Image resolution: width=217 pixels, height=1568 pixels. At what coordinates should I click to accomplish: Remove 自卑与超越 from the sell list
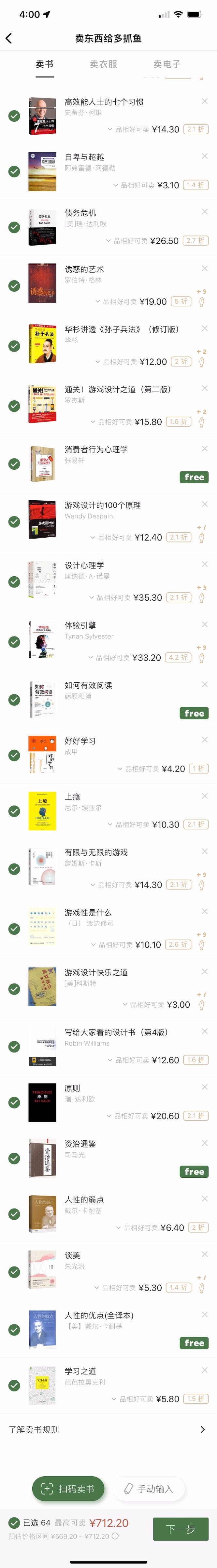pyautogui.click(x=204, y=156)
